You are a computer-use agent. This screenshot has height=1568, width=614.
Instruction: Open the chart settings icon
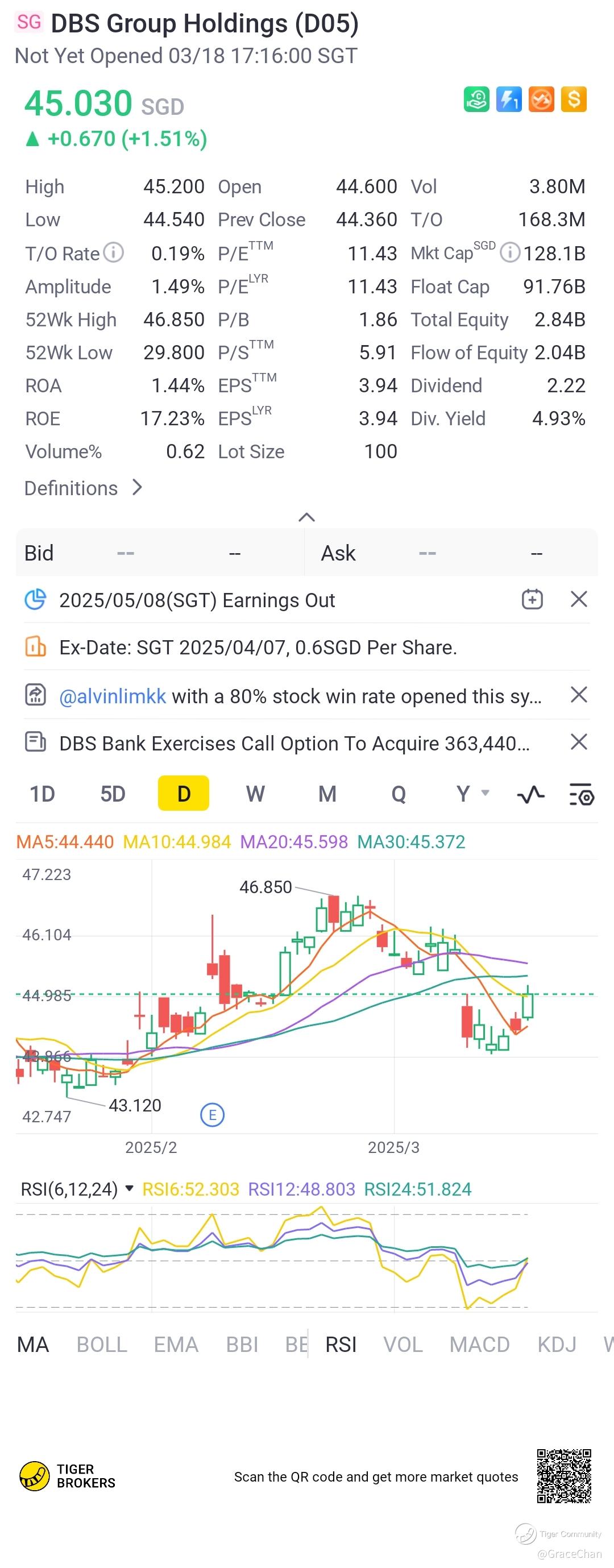click(581, 794)
